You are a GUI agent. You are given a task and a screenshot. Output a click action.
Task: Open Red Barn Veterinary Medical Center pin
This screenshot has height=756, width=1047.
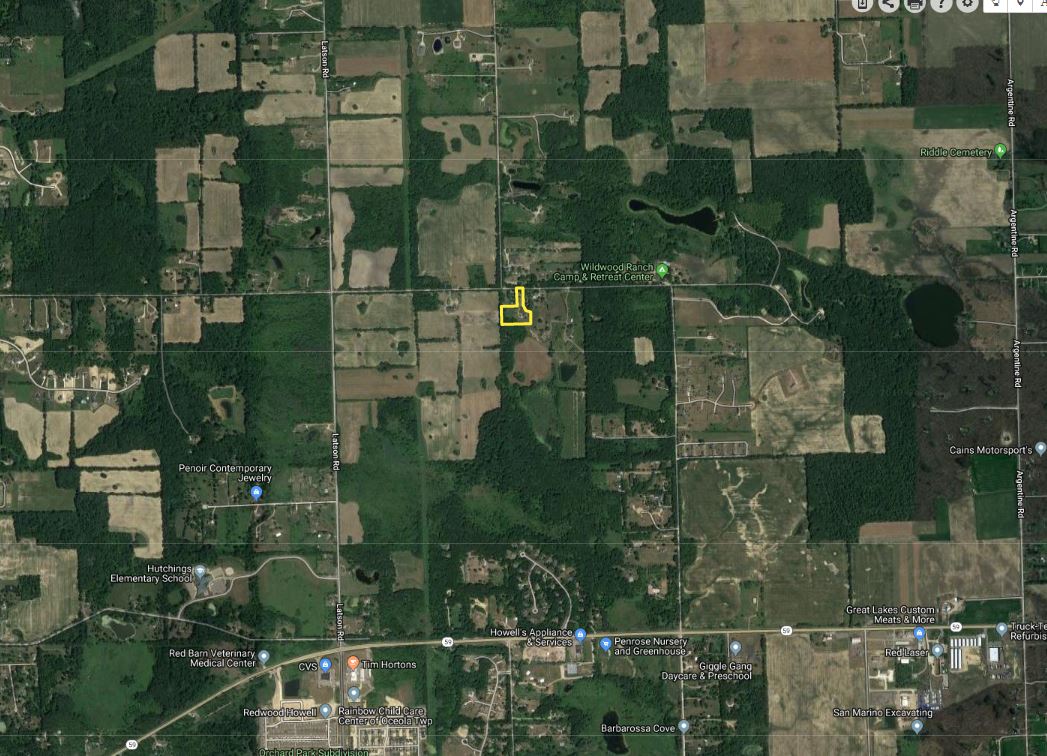(264, 657)
